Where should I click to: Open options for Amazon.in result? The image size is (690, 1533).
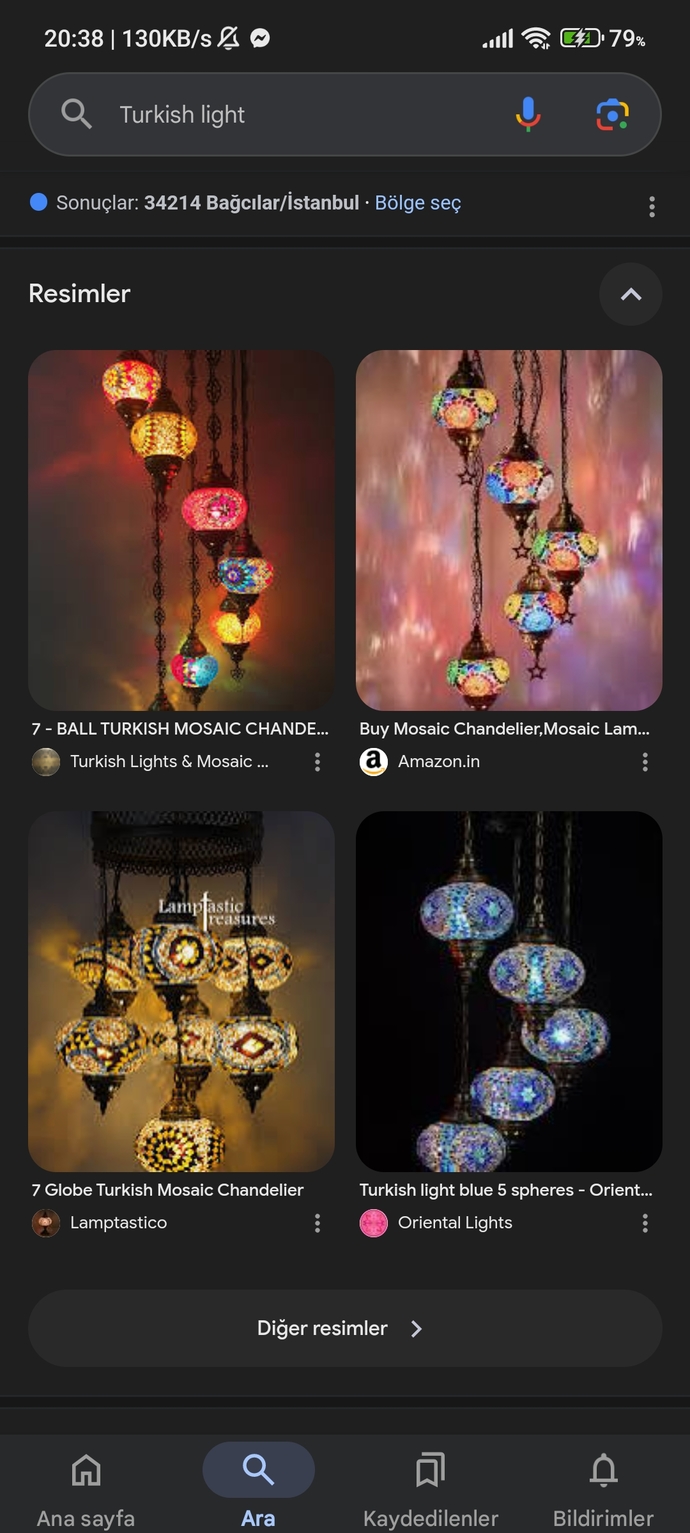pyautogui.click(x=645, y=762)
